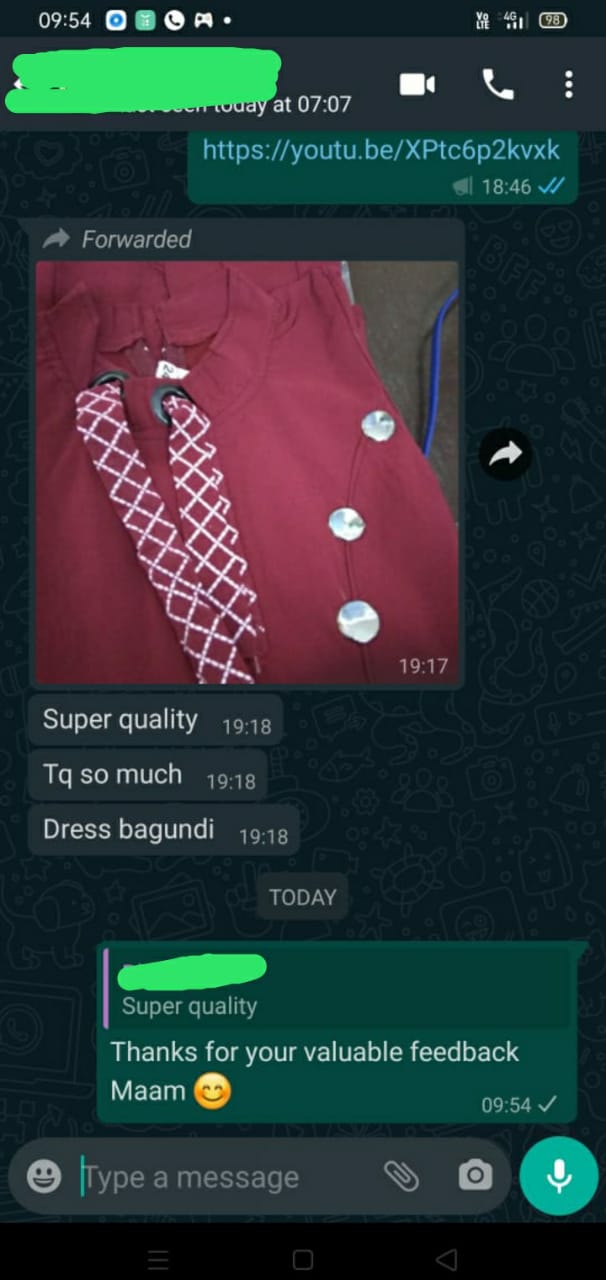Start a video call

coord(418,84)
